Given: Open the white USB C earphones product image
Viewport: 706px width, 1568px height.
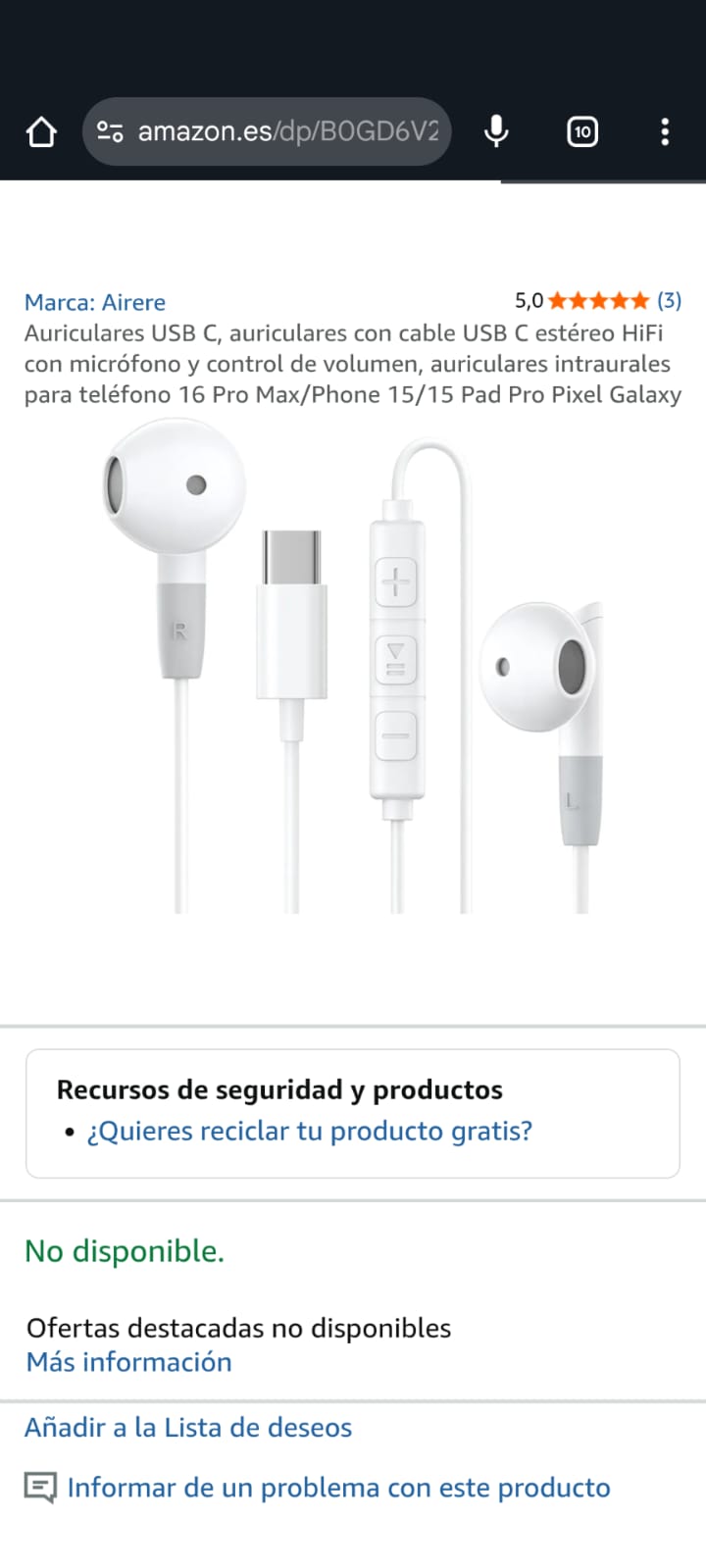Looking at the screenshot, I should [x=353, y=667].
